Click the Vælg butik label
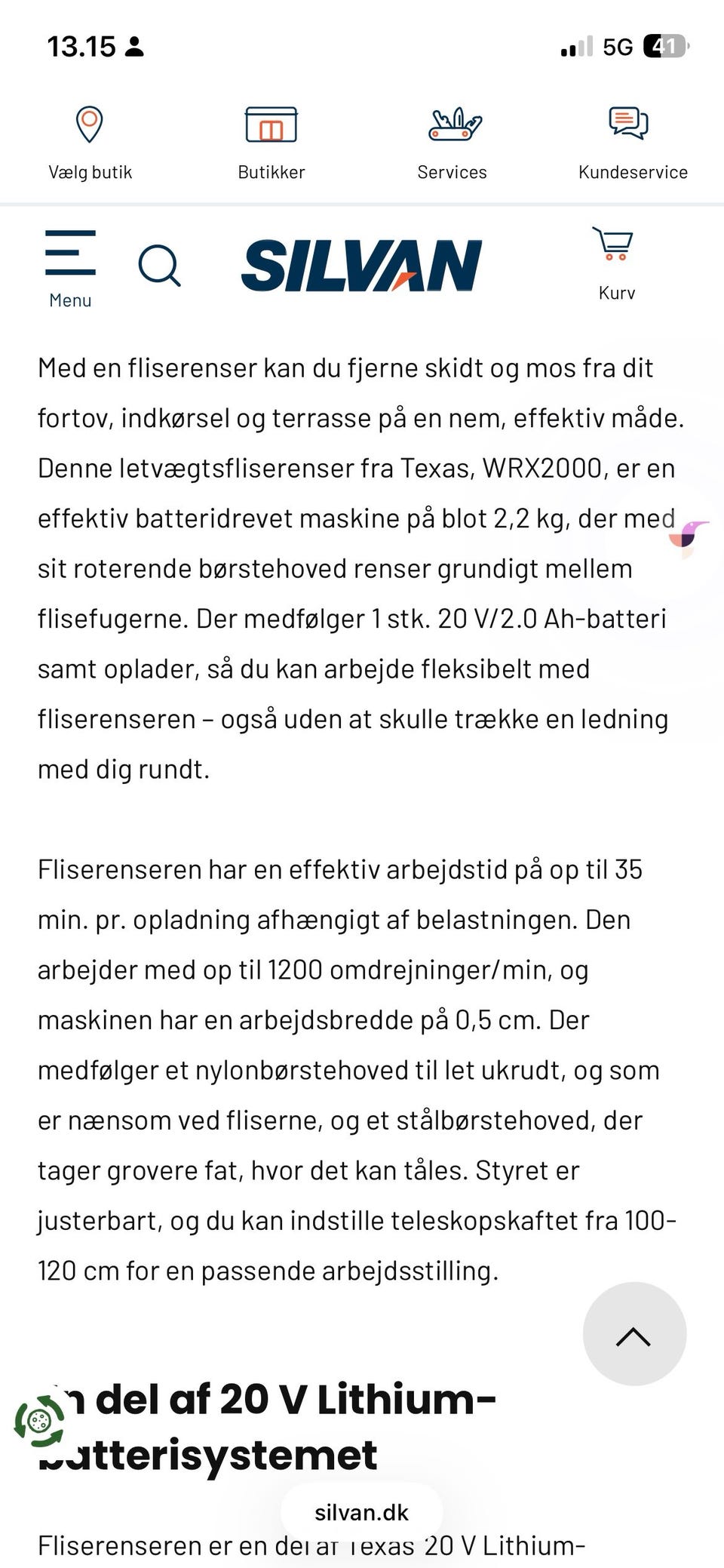724x1568 pixels. [x=89, y=171]
